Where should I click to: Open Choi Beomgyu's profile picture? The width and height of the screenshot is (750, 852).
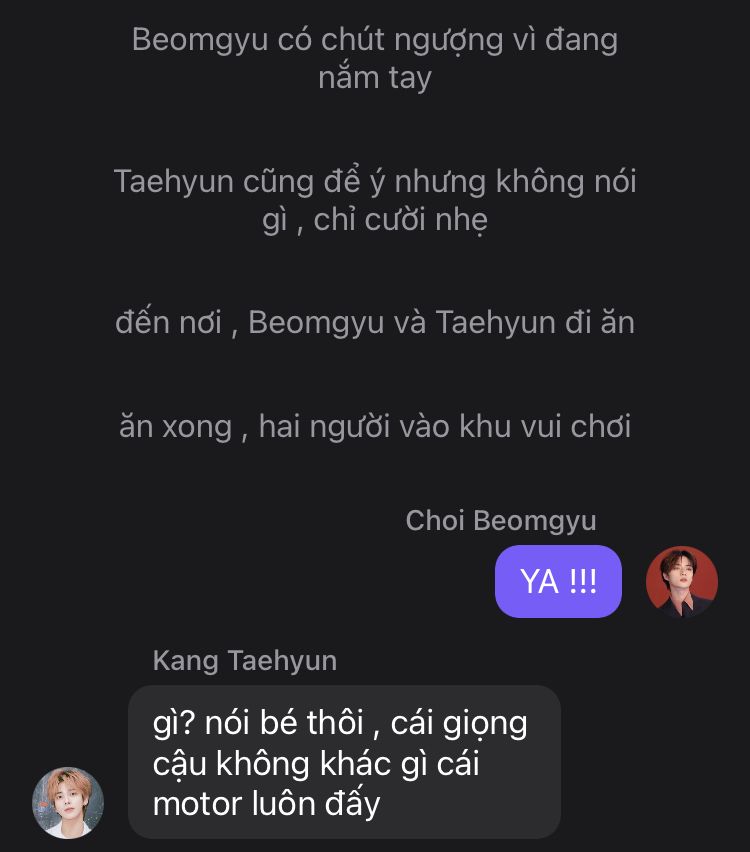[x=682, y=581]
